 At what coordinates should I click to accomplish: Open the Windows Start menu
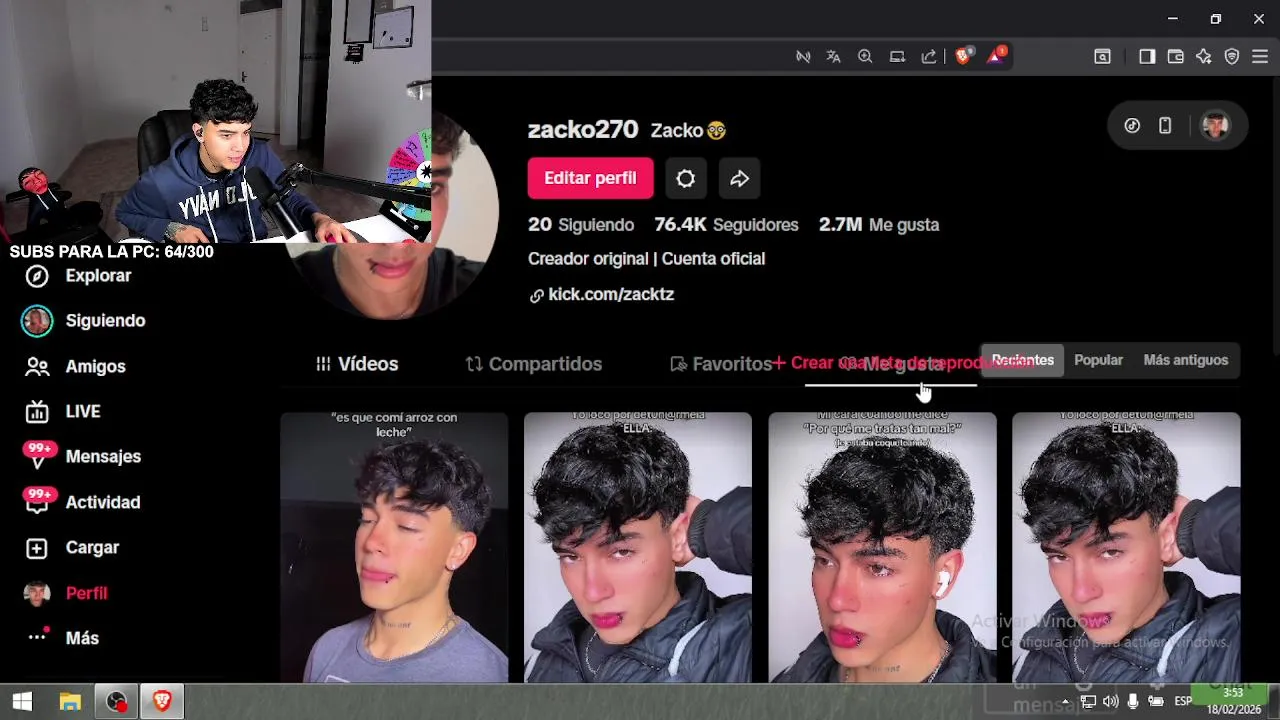[22, 702]
